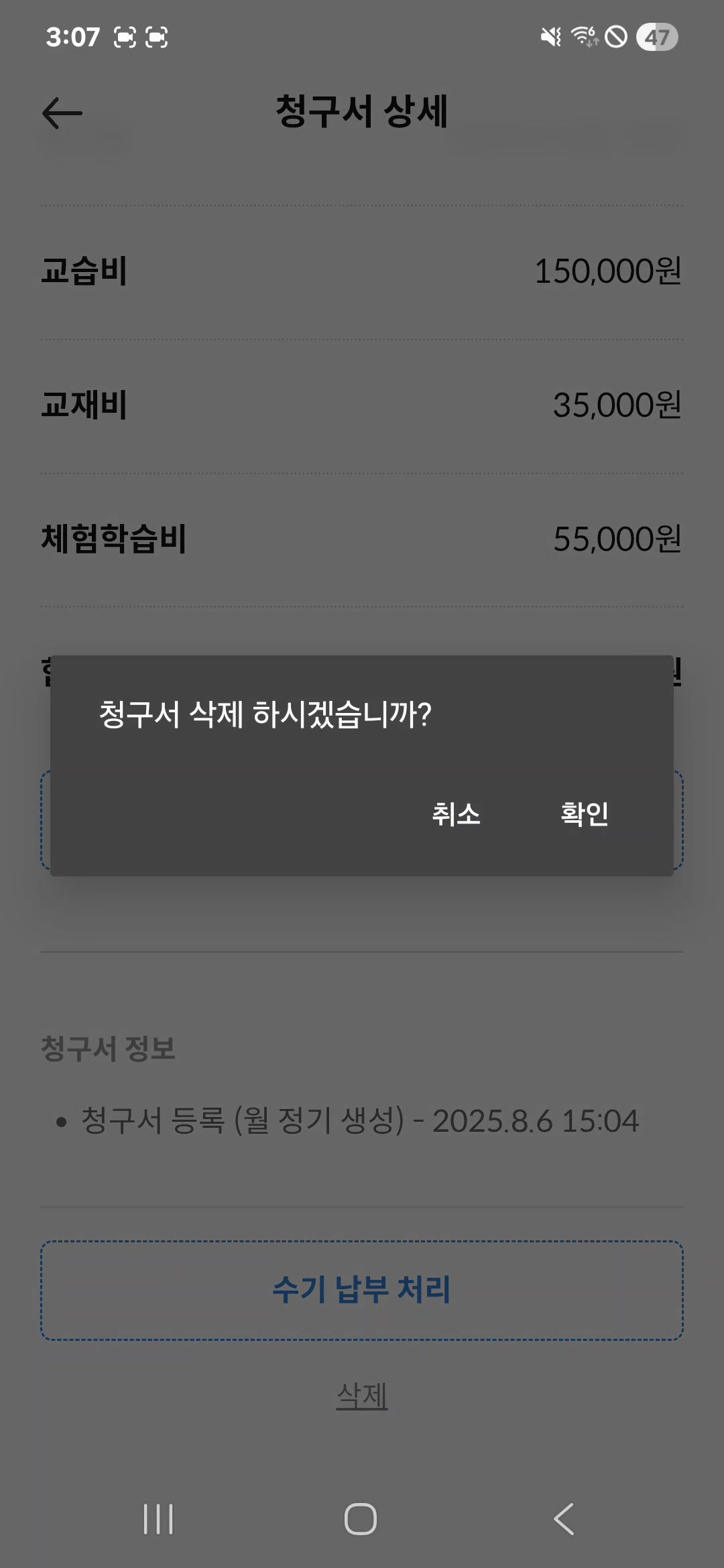Tap the system back button

[564, 1518]
